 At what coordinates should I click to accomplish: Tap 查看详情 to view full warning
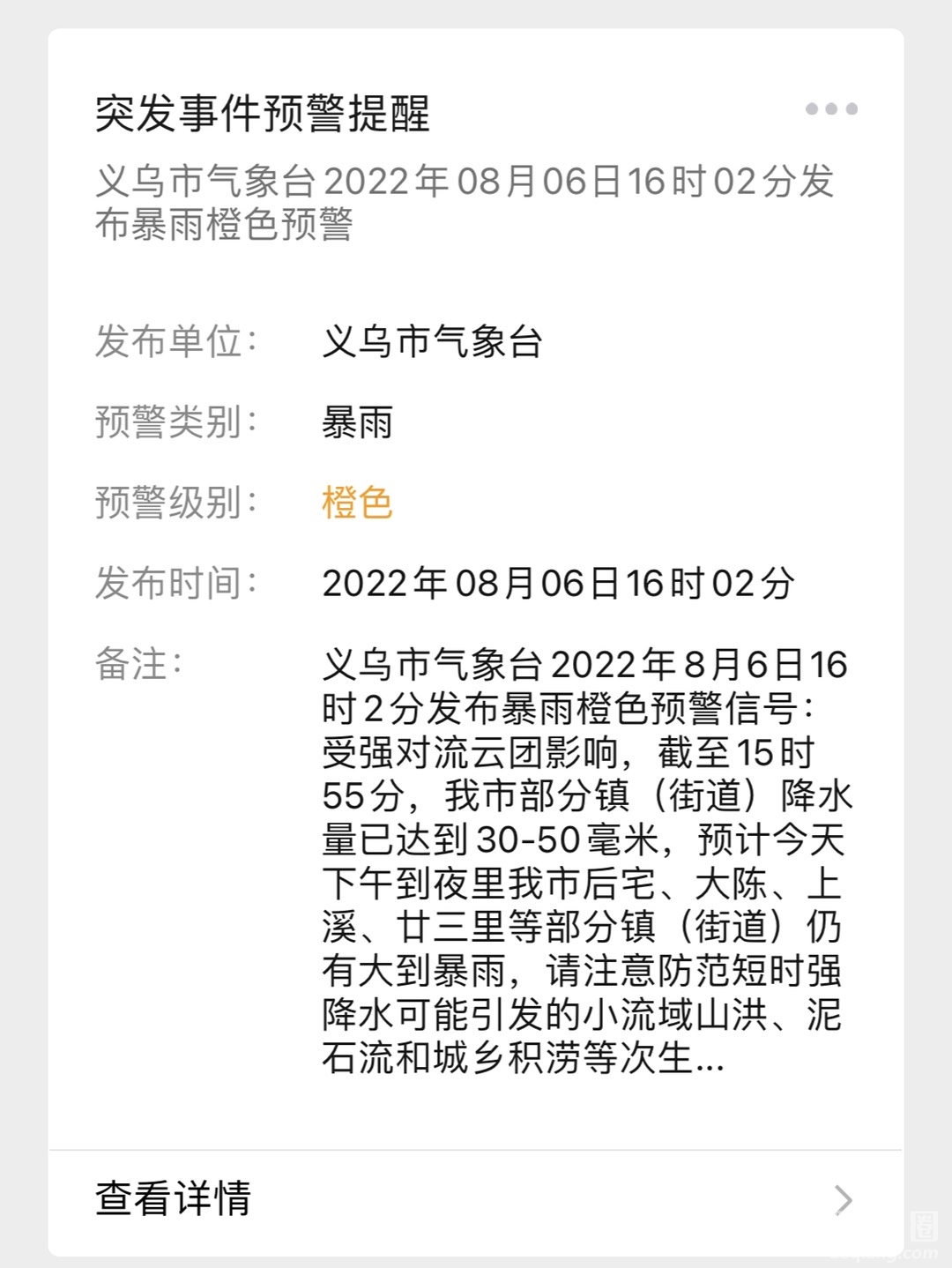476,1199
